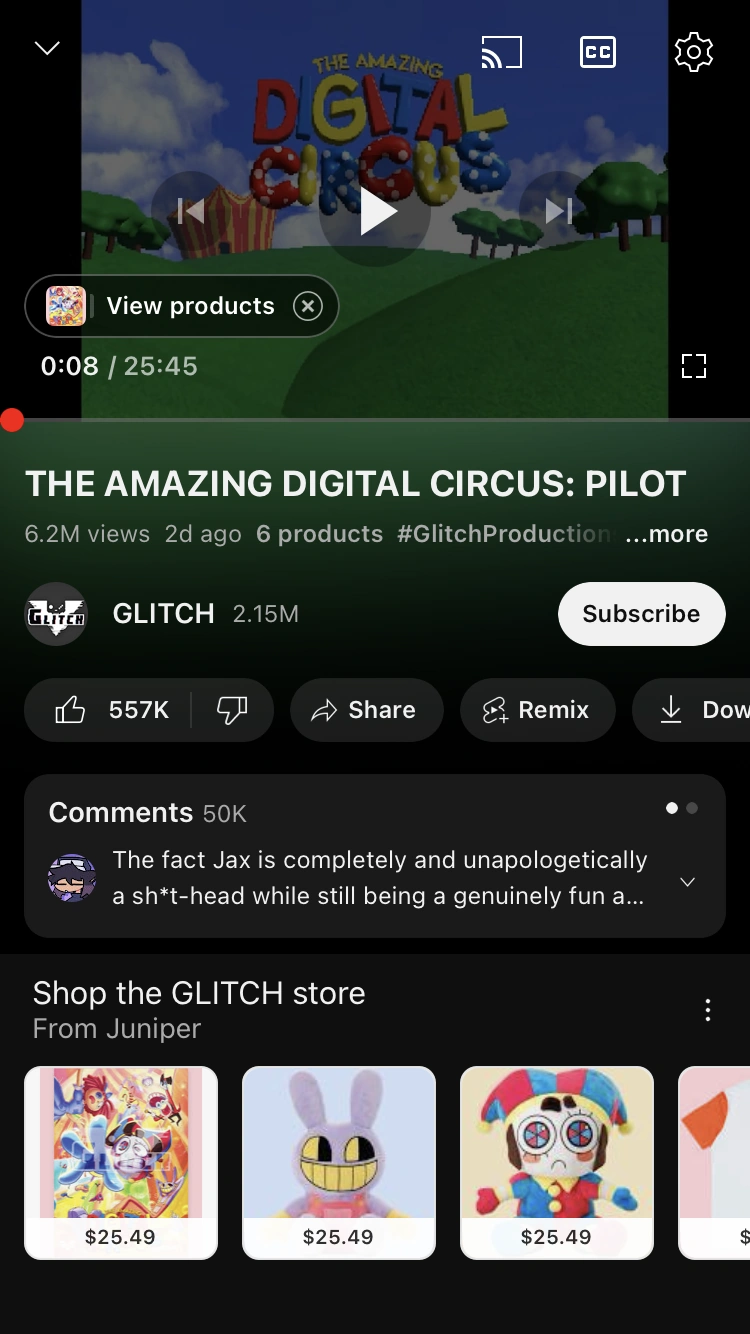
Task: Enter fullscreen mode
Action: click(x=693, y=366)
